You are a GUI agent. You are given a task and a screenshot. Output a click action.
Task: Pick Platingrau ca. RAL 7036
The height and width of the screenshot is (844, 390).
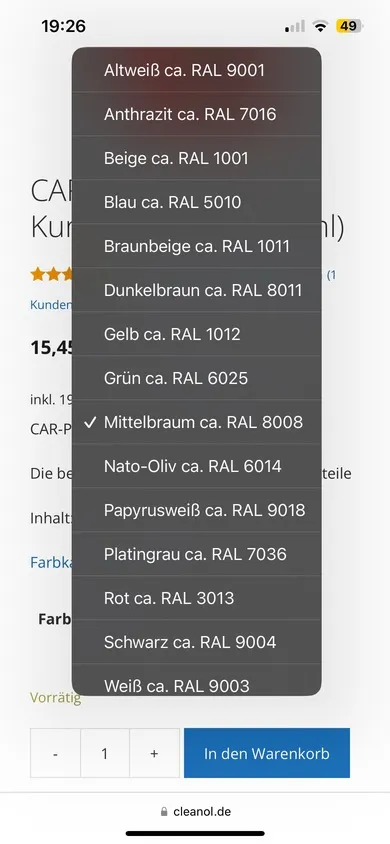click(x=196, y=554)
